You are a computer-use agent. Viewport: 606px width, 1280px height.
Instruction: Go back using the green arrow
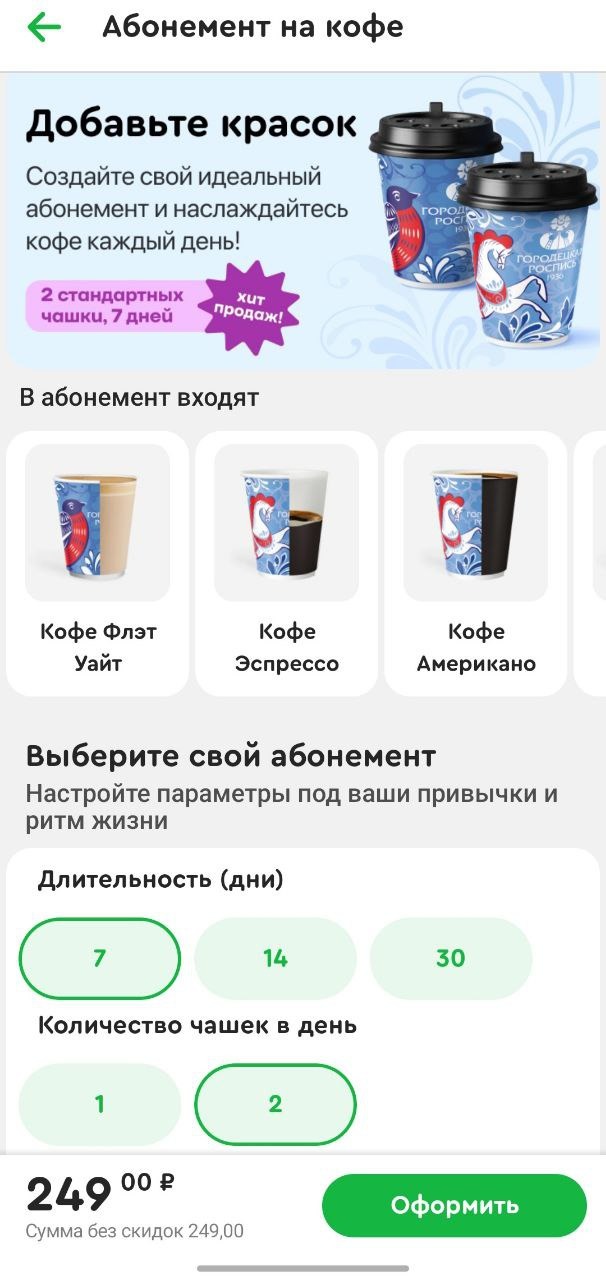pos(44,28)
